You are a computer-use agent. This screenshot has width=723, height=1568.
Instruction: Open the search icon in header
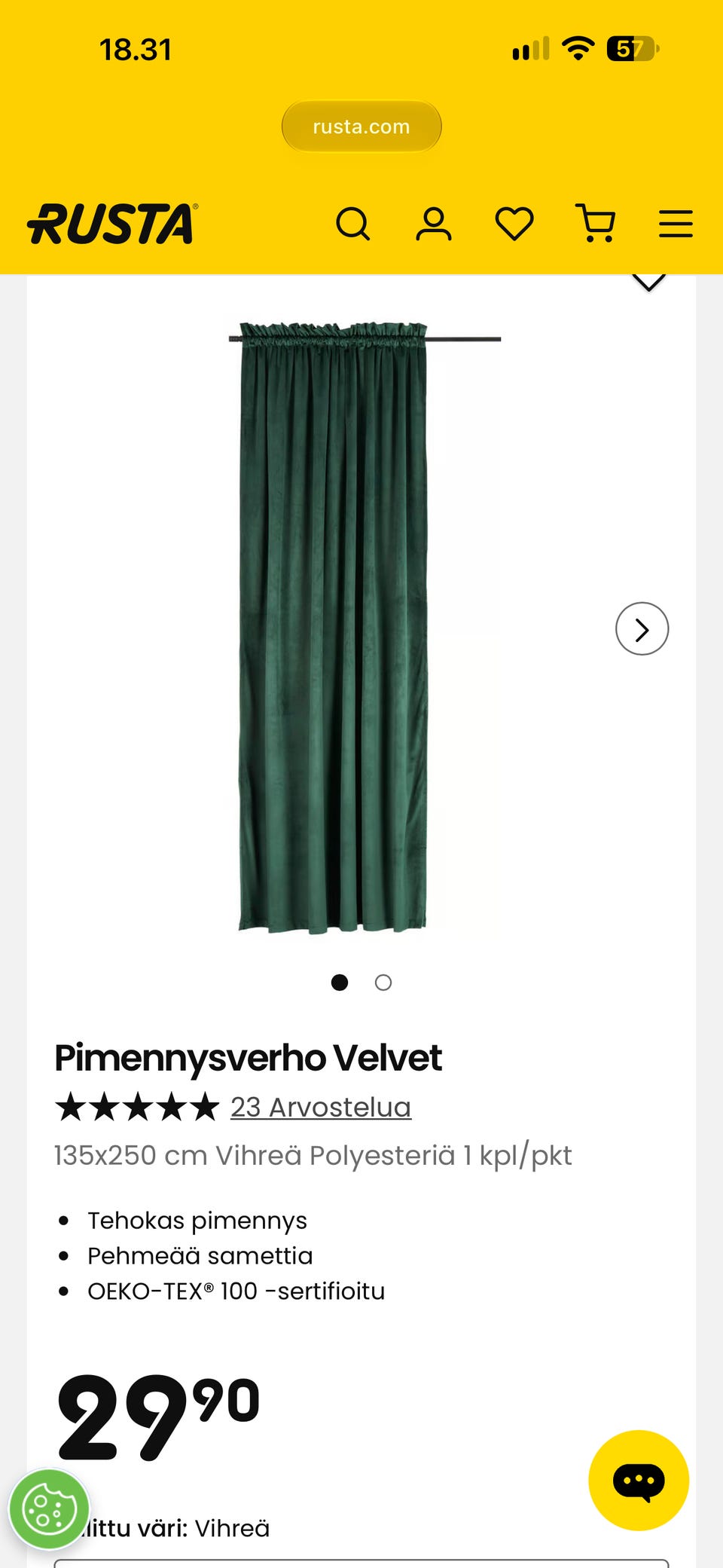click(x=352, y=224)
